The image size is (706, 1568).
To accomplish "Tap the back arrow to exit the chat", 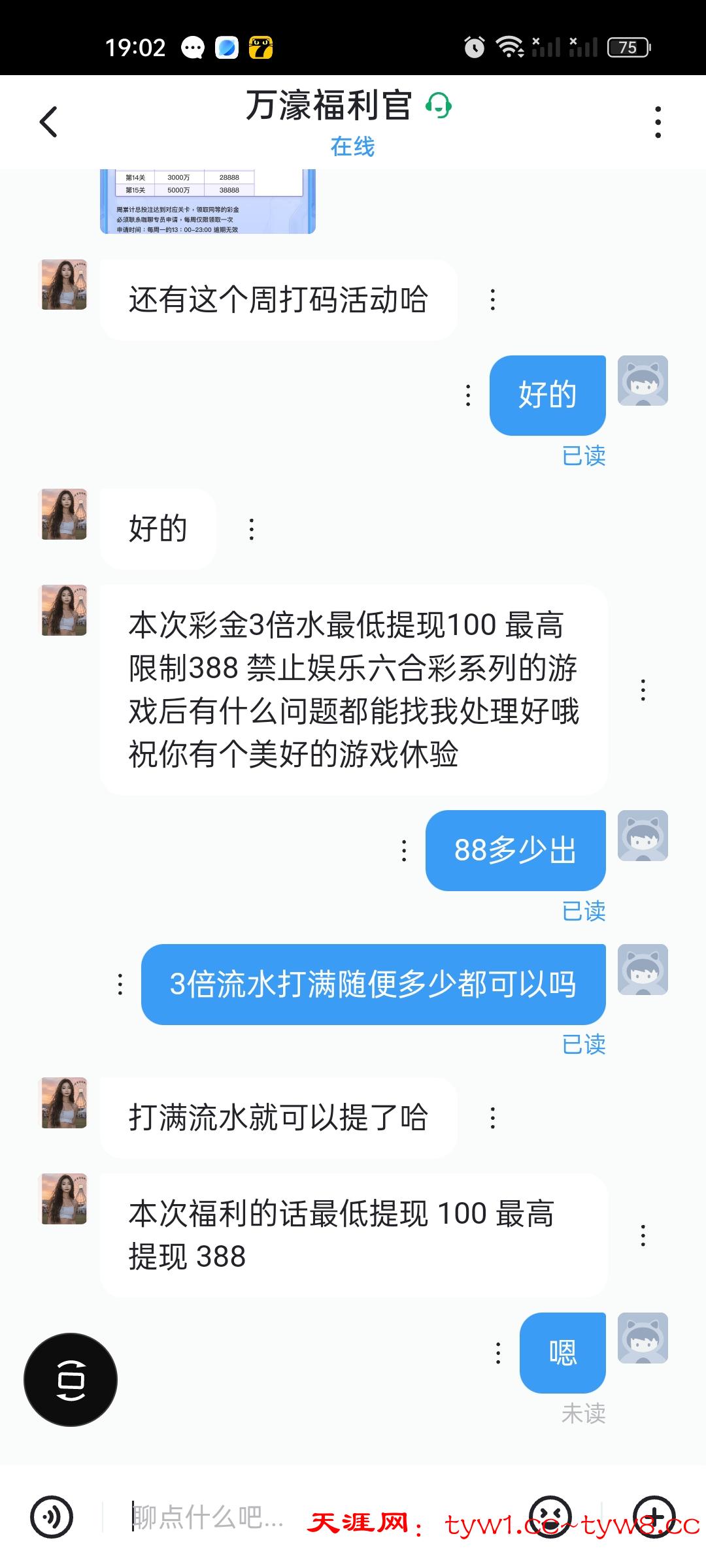I will 49,122.
